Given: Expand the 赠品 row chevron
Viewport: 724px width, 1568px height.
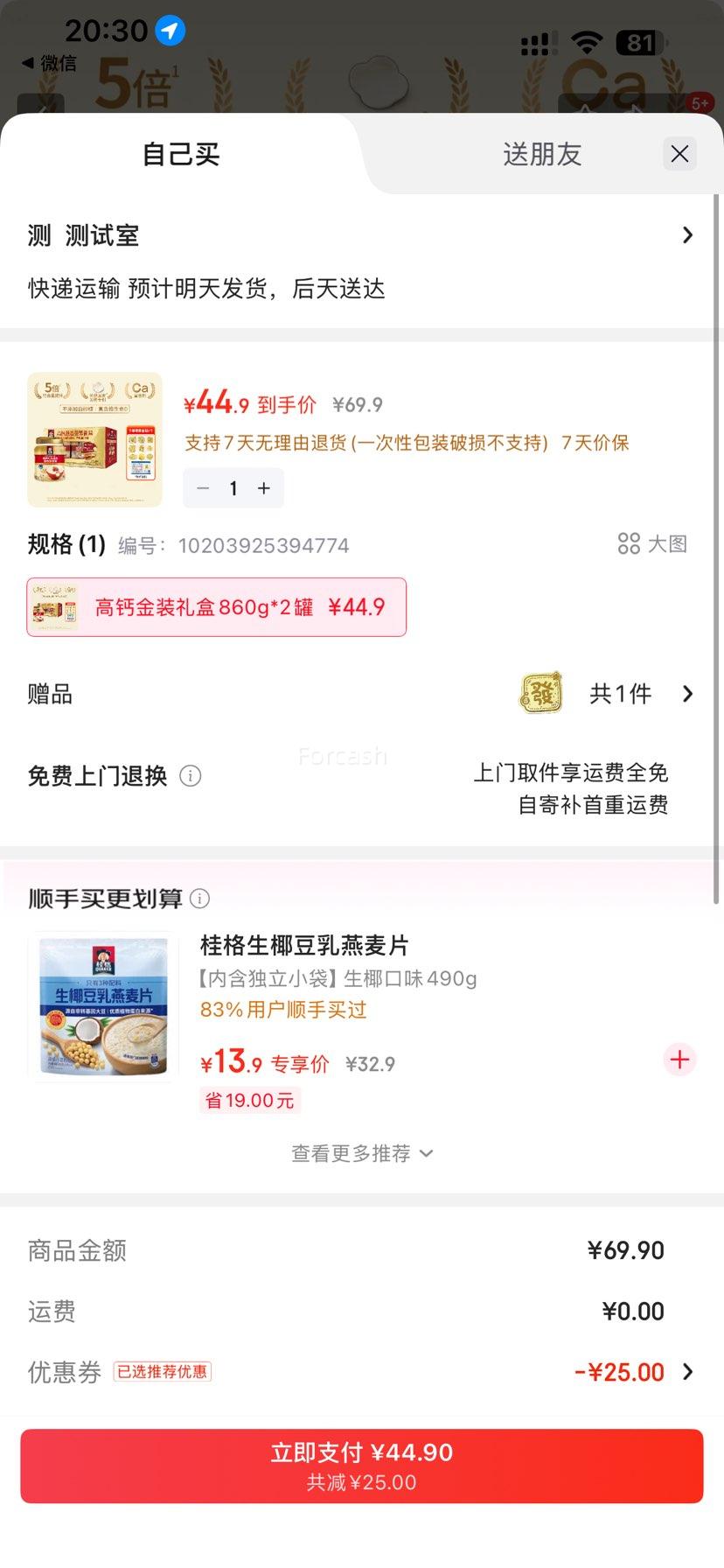Looking at the screenshot, I should pos(688,693).
